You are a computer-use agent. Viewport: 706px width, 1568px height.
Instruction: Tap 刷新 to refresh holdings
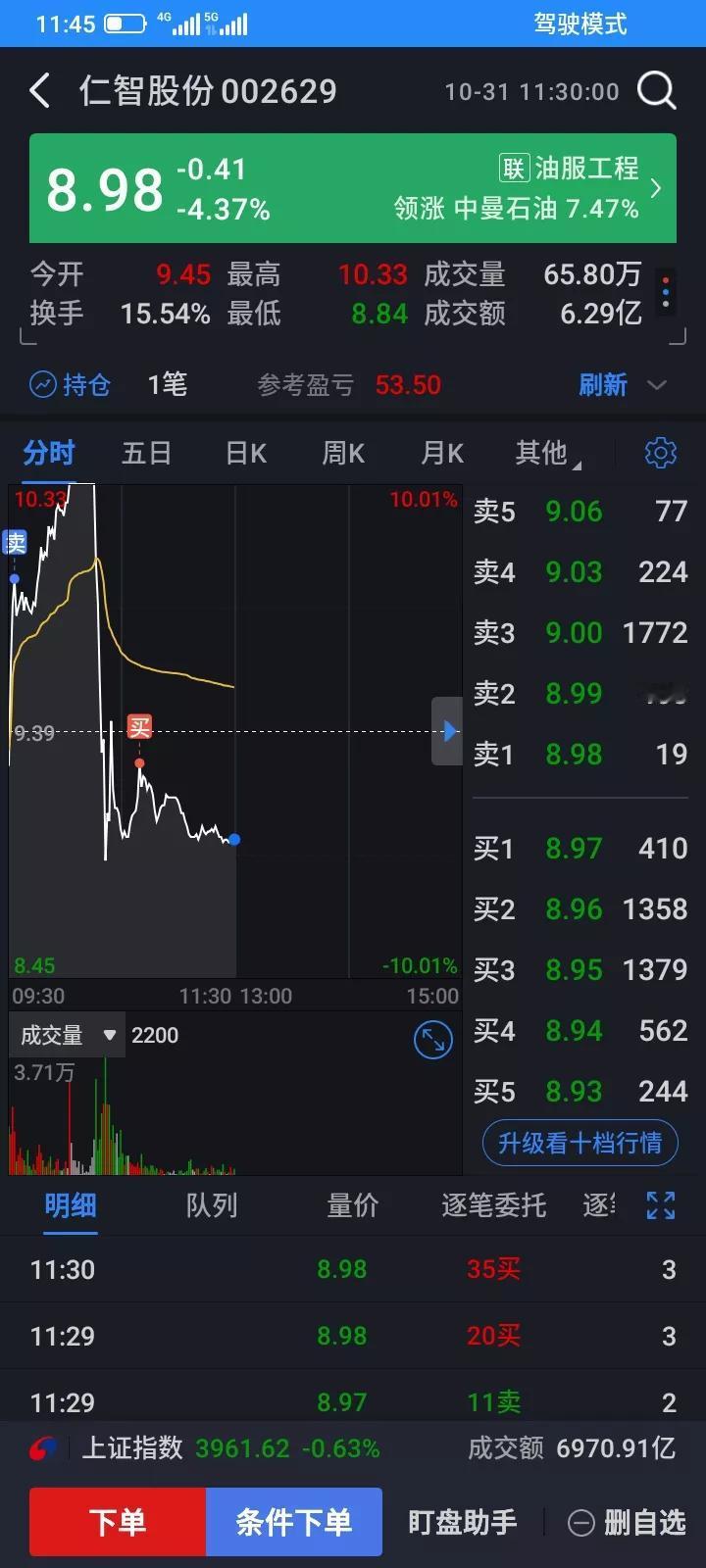coord(602,384)
